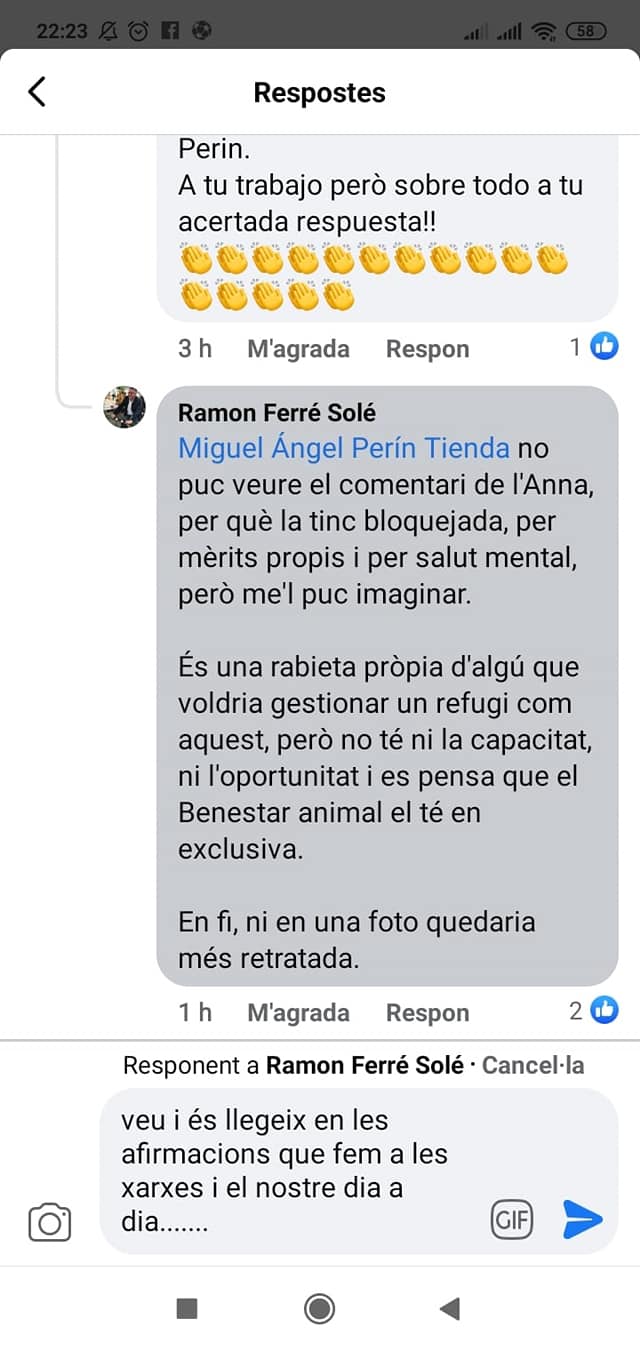
Task: Attach a photo with the camera icon
Action: pyautogui.click(x=50, y=1223)
